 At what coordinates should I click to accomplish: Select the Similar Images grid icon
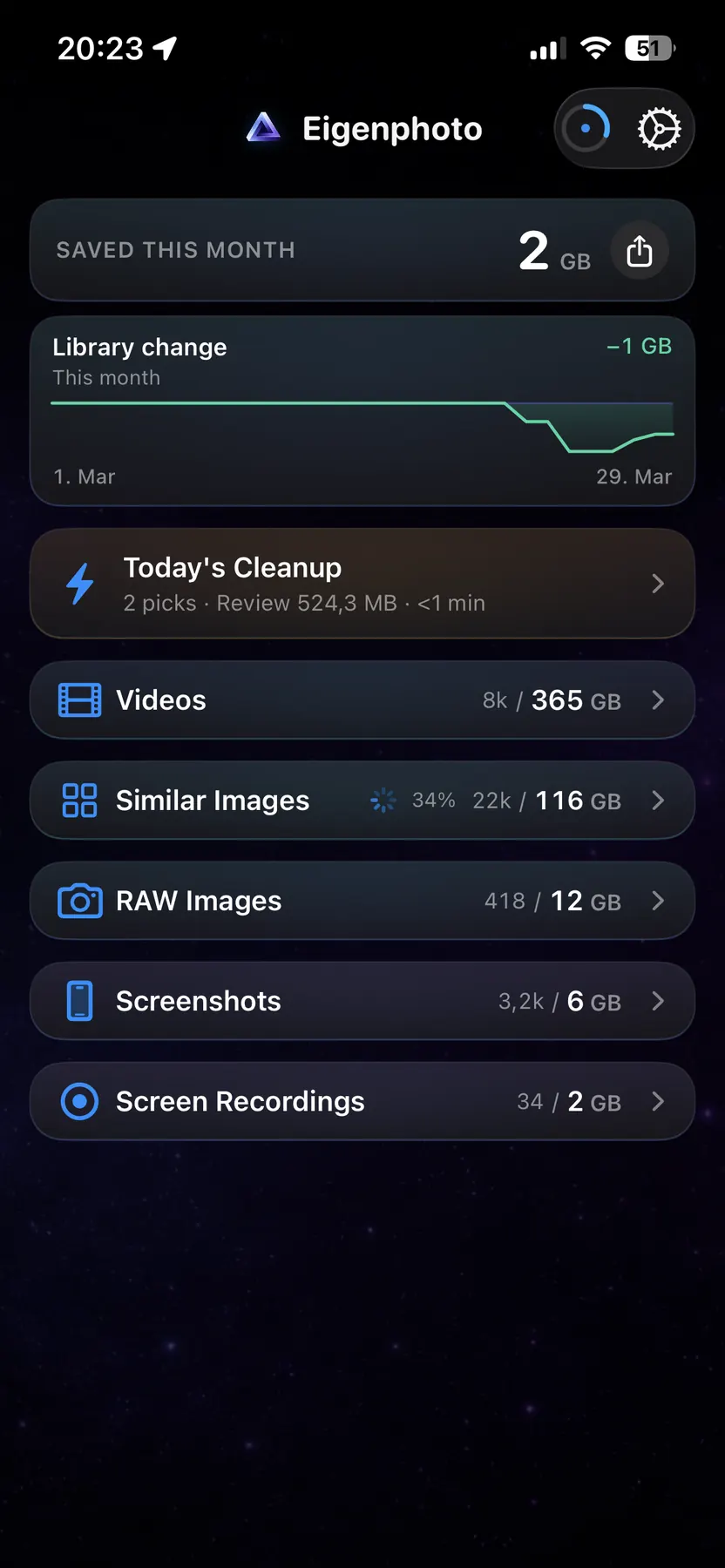(79, 800)
